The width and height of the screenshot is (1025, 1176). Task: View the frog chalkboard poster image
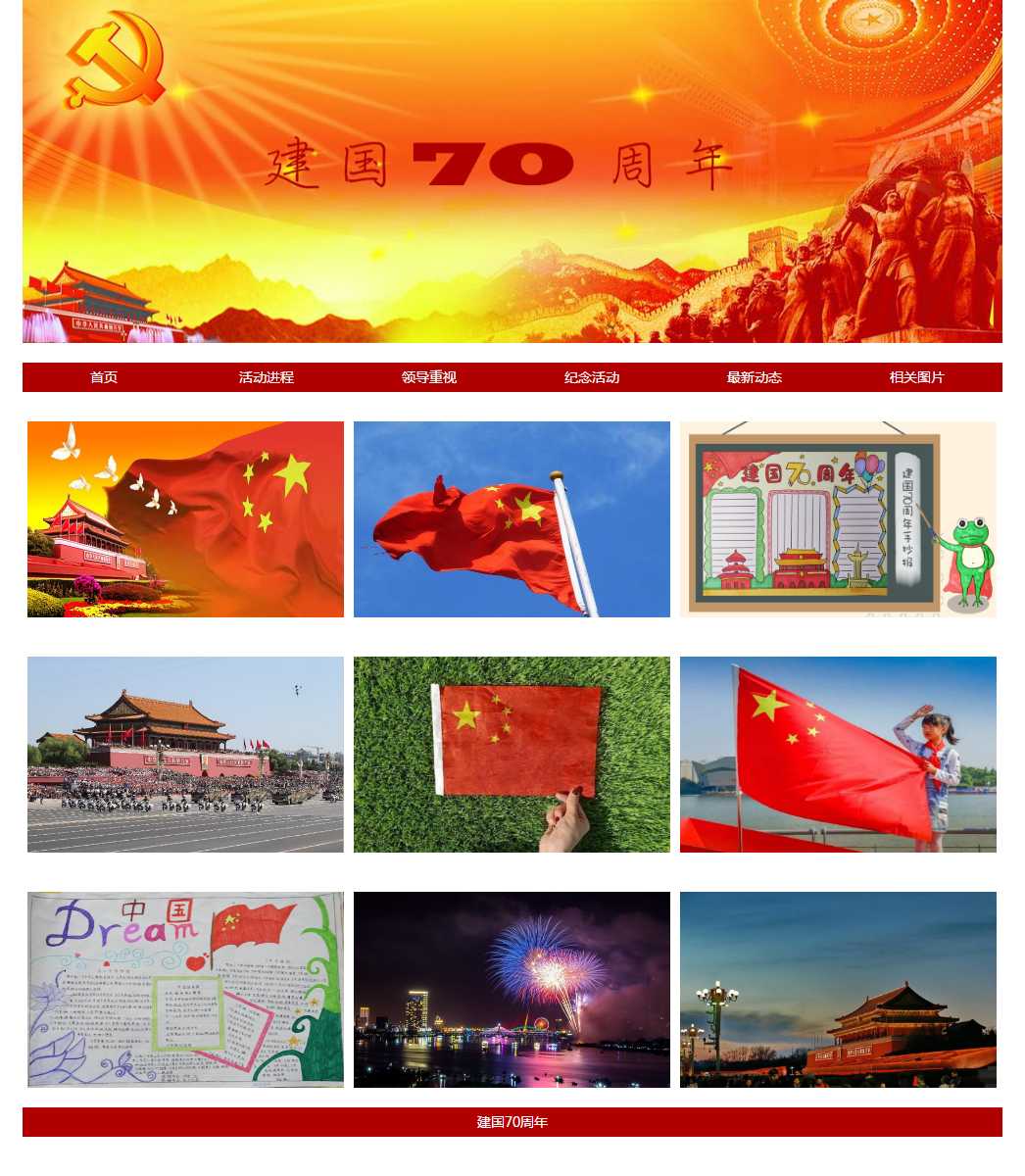[x=838, y=519]
